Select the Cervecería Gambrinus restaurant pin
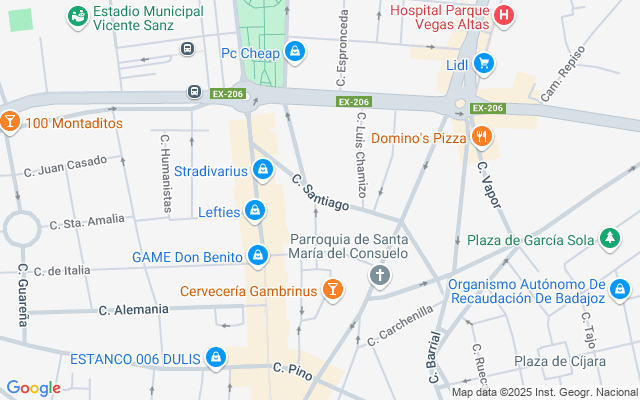 point(333,291)
